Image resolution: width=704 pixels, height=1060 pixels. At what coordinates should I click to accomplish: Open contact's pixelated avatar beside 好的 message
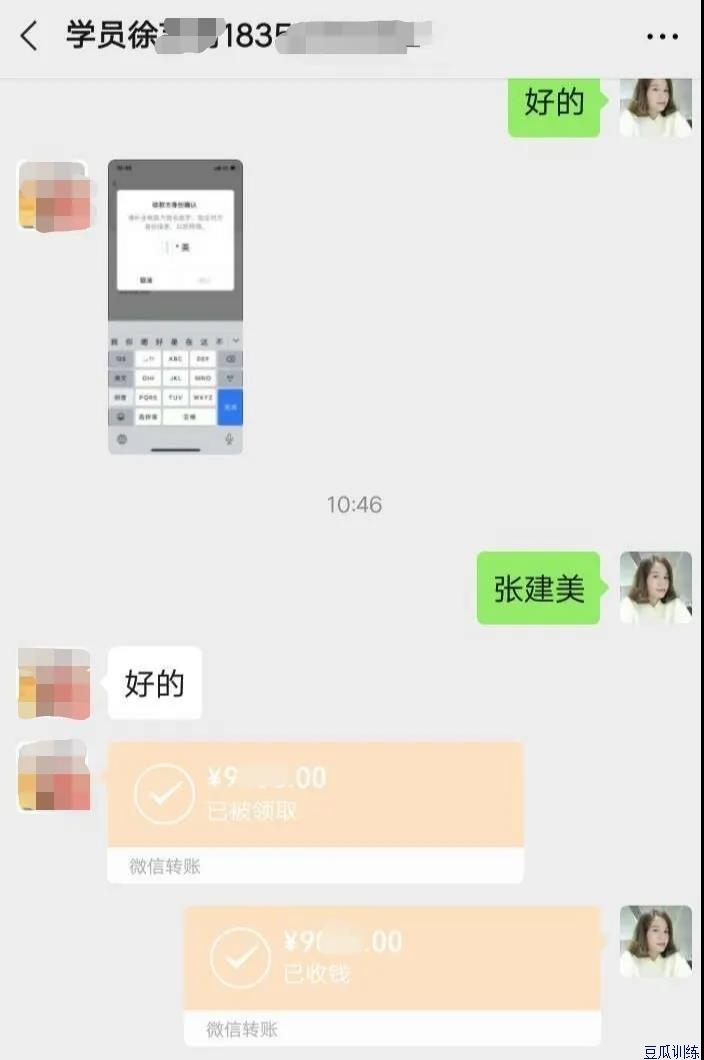click(x=54, y=683)
